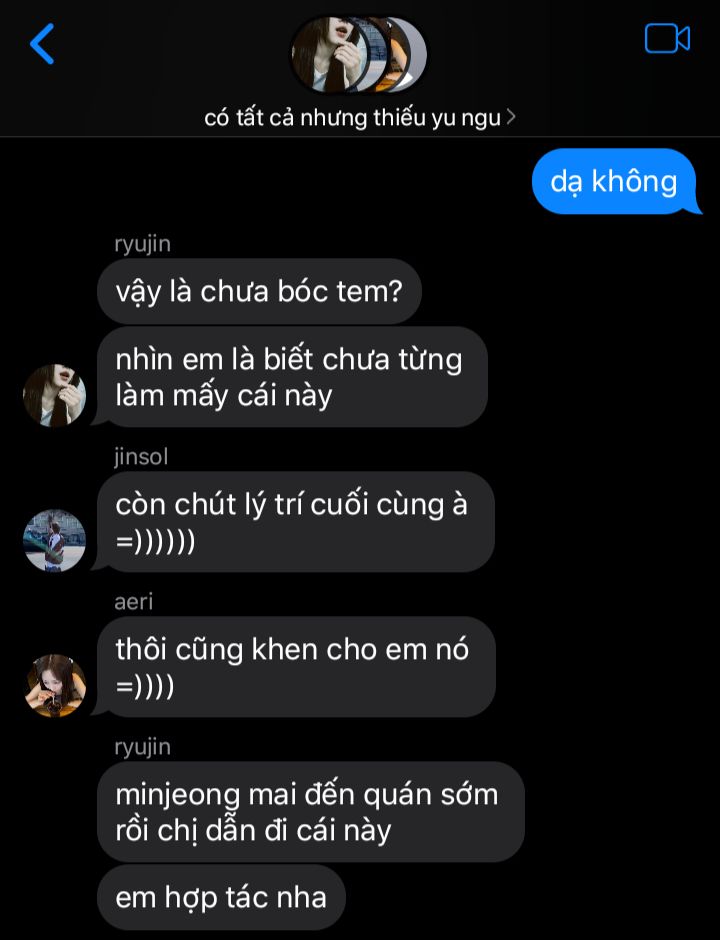
Task: Tap aeri's avatar next to her message
Action: point(55,686)
